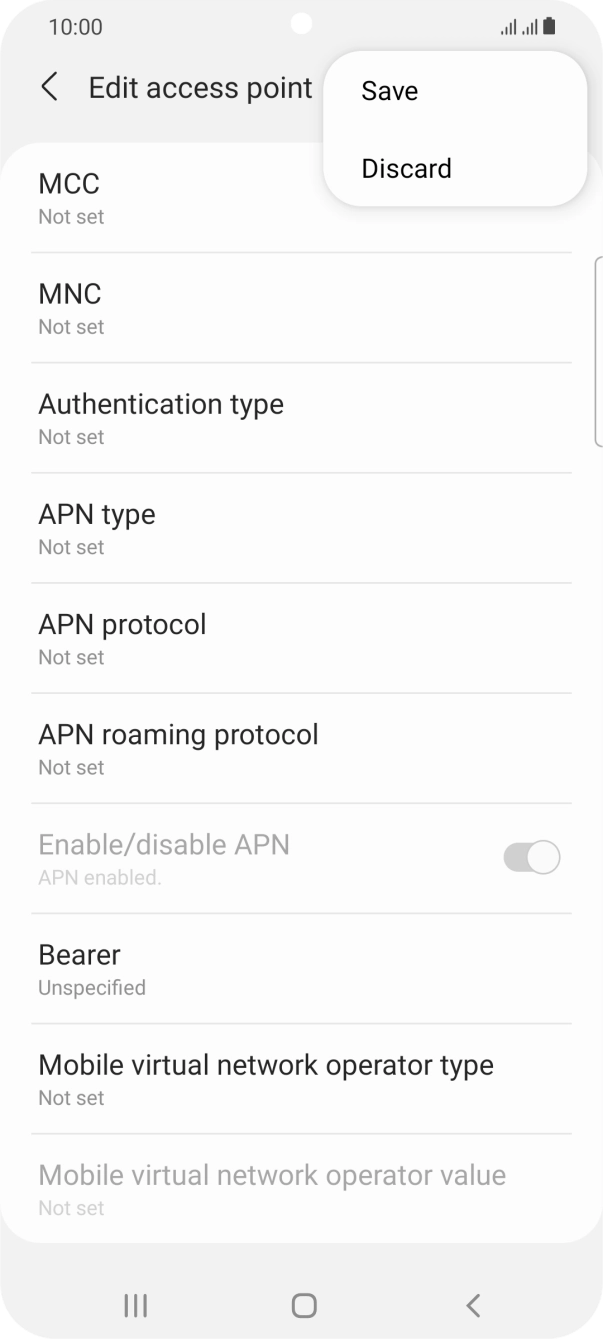Screen dimensions: 603x1342
Task: Choose Discard in the popup menu
Action: click(455, 169)
